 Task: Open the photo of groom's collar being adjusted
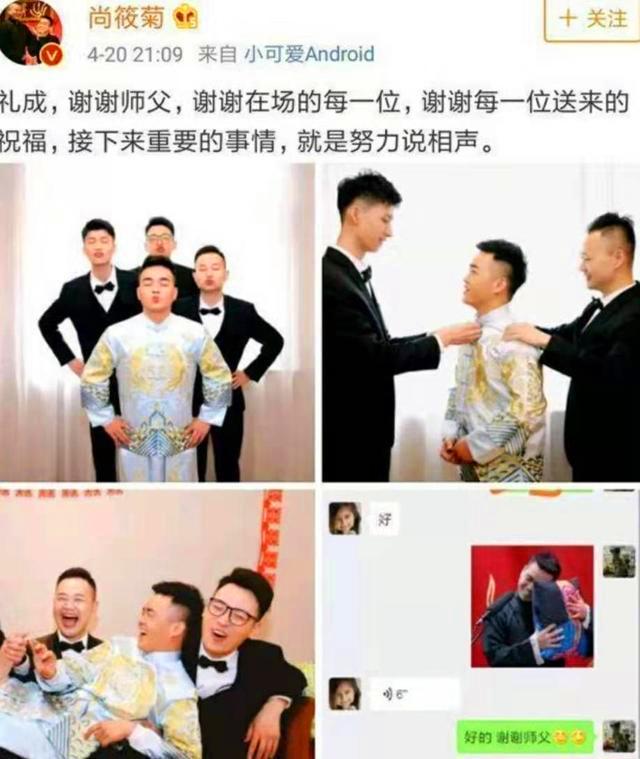480,323
